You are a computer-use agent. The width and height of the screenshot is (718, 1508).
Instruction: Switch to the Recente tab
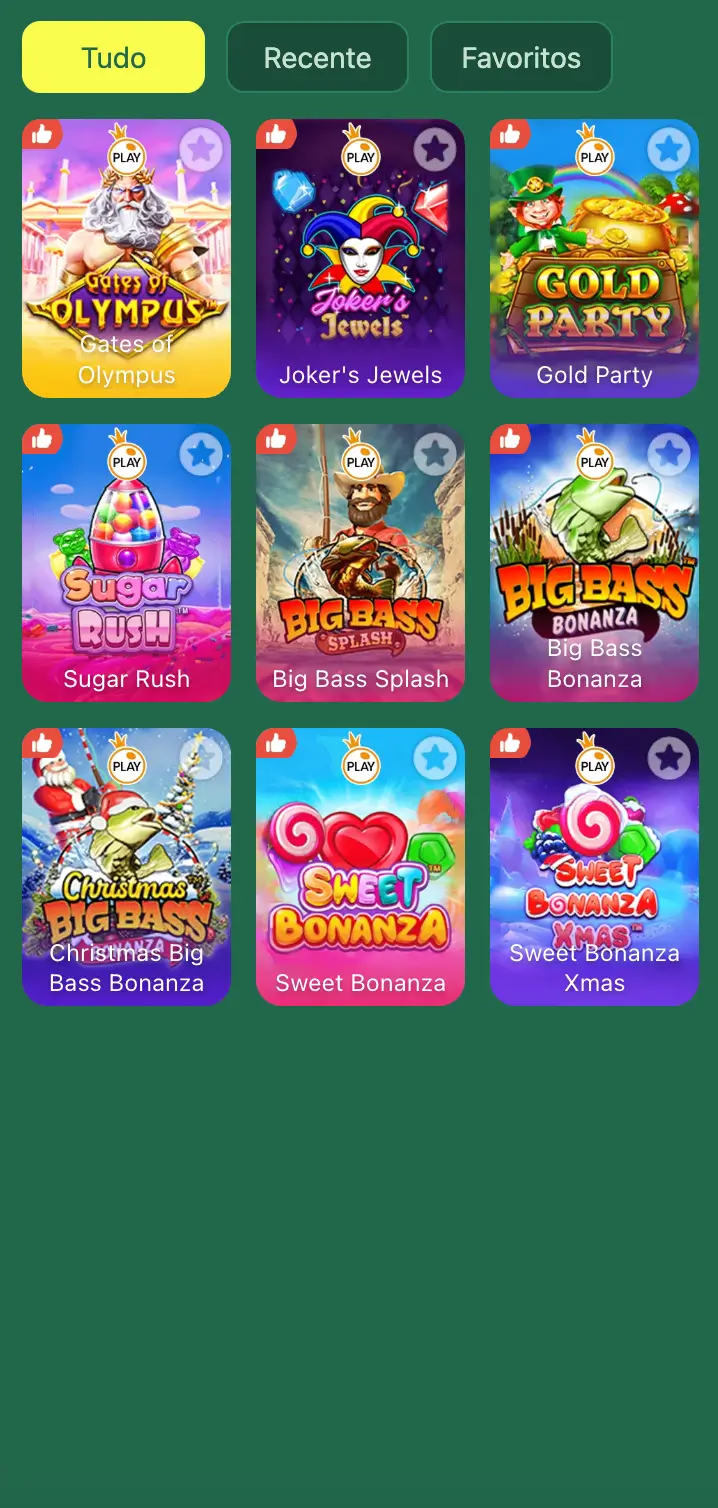(317, 58)
